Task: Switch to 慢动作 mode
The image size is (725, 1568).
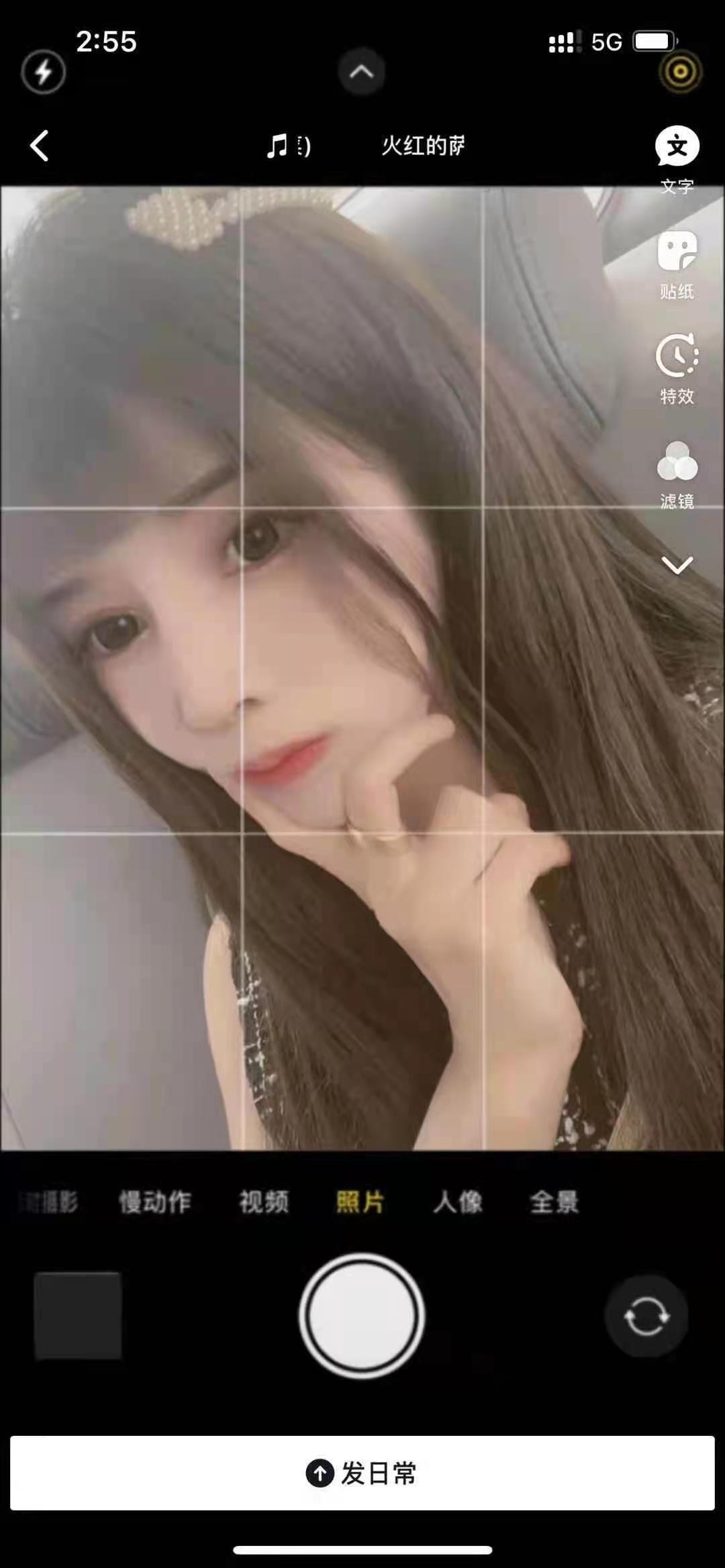Action: click(155, 1202)
